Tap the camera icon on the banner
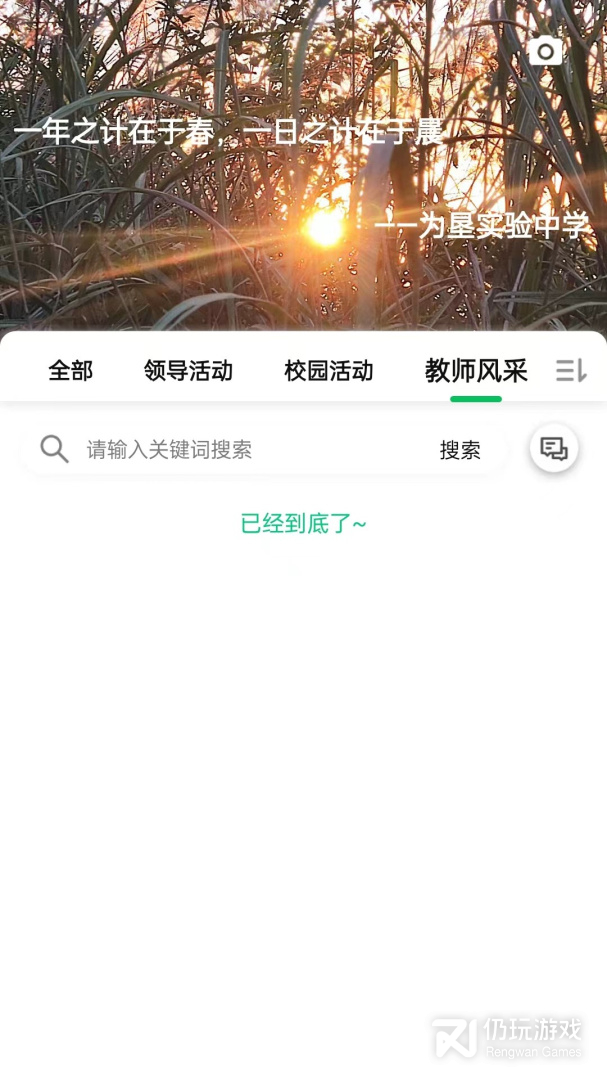The width and height of the screenshot is (607, 1080). tap(545, 51)
